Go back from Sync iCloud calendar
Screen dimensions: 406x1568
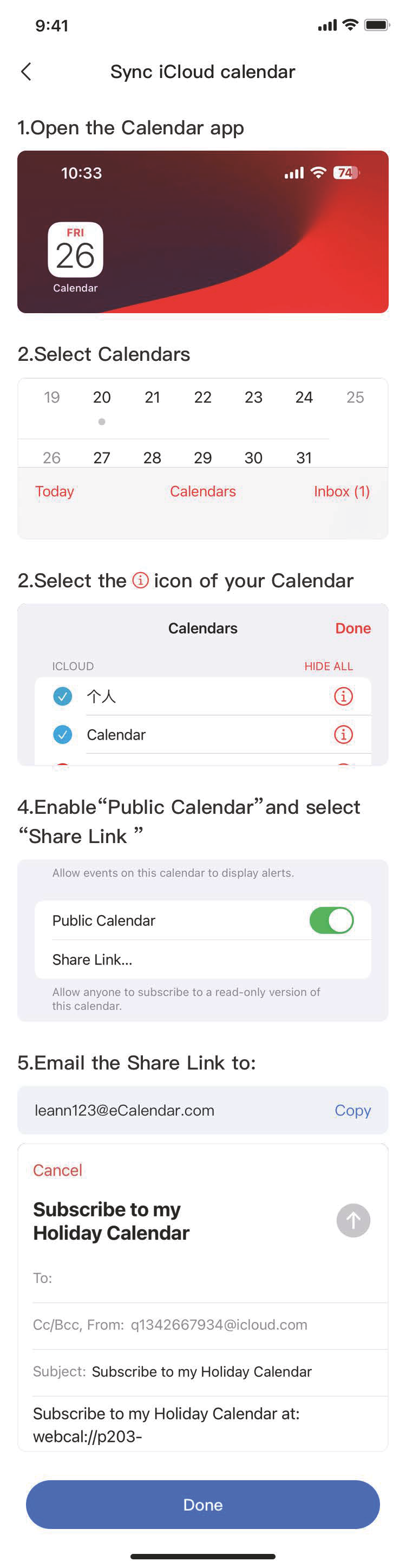pos(26,72)
